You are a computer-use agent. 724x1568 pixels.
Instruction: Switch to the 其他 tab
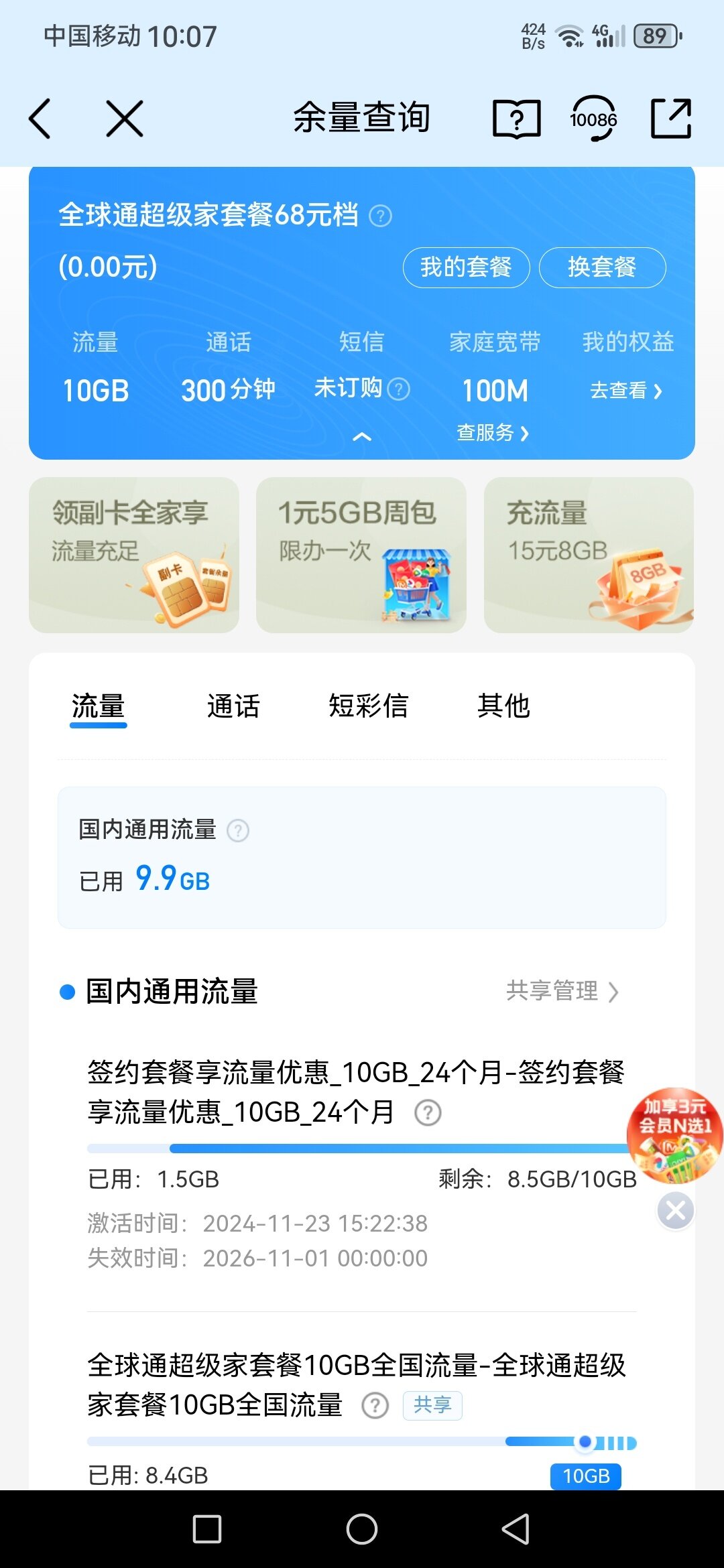[x=503, y=706]
